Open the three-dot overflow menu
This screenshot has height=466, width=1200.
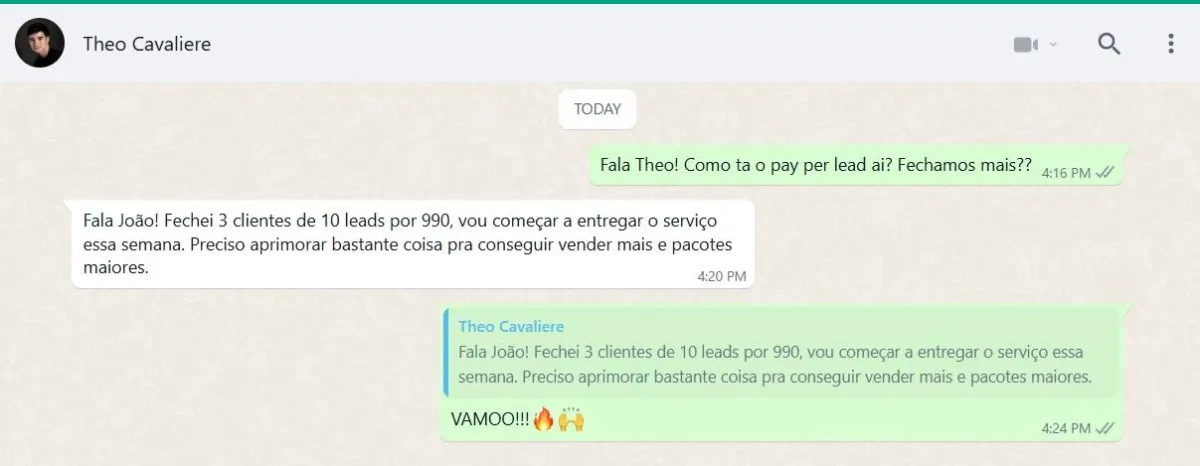tap(1171, 44)
